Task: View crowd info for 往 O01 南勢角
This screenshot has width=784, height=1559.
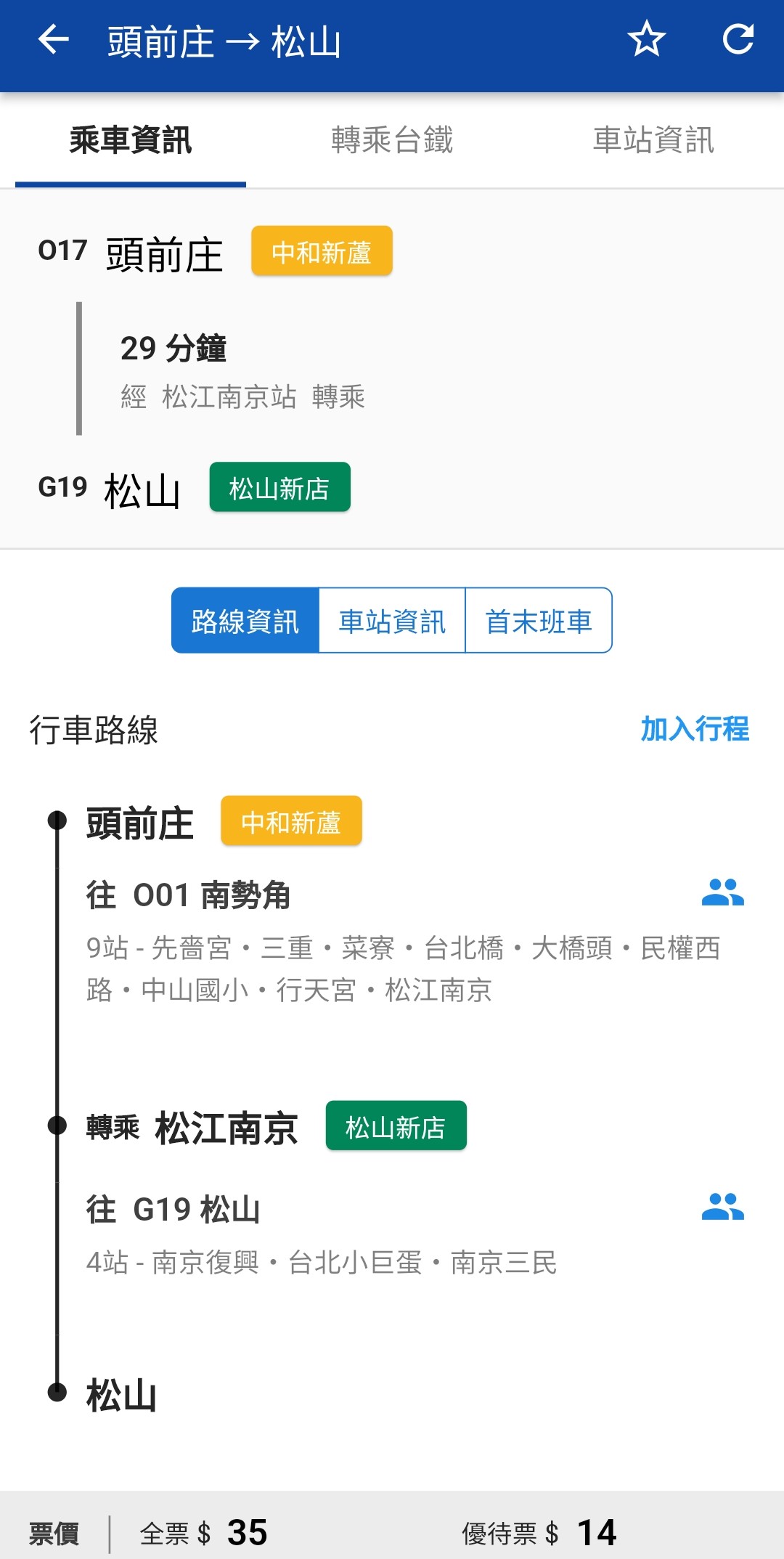Action: point(722,892)
